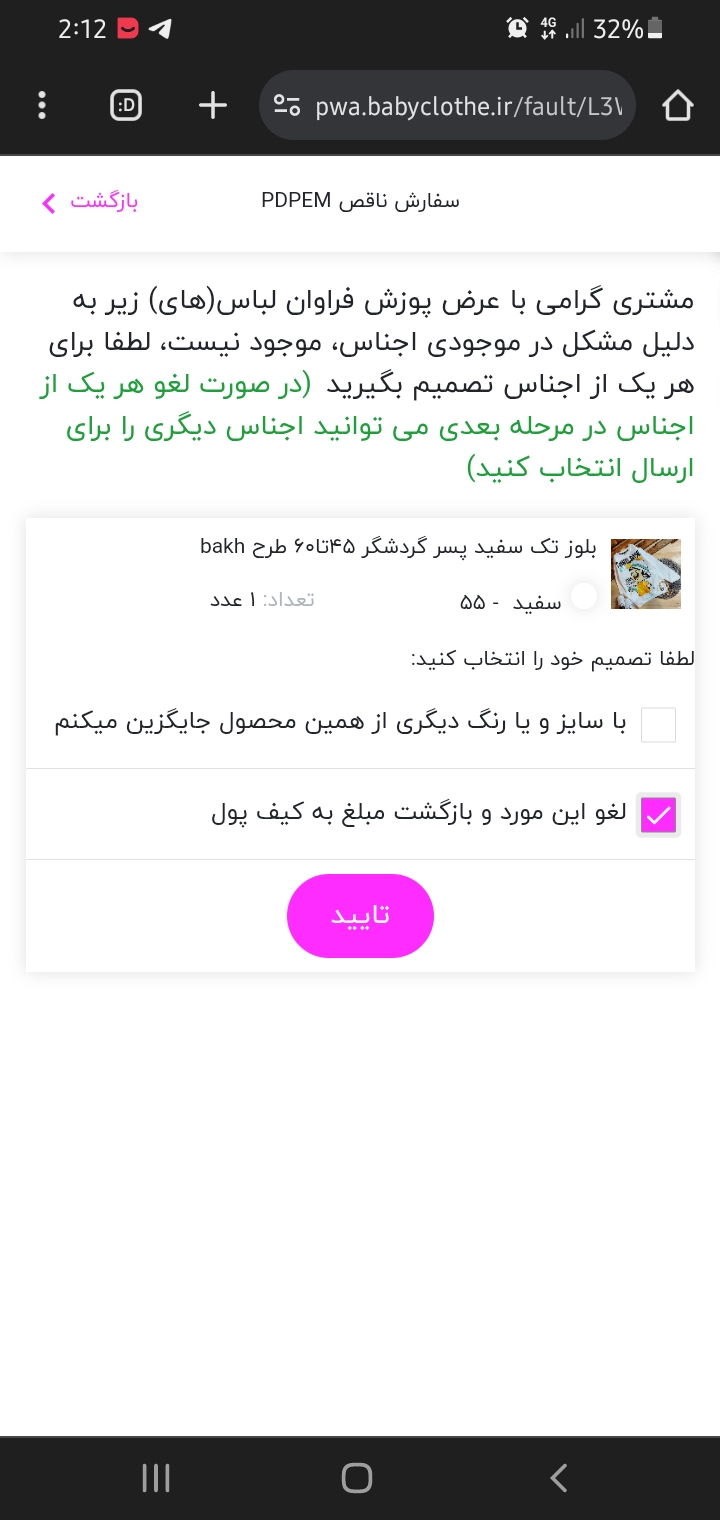The width and height of the screenshot is (720, 1520).
Task: Go to the browser home page
Action: pyautogui.click(x=678, y=105)
